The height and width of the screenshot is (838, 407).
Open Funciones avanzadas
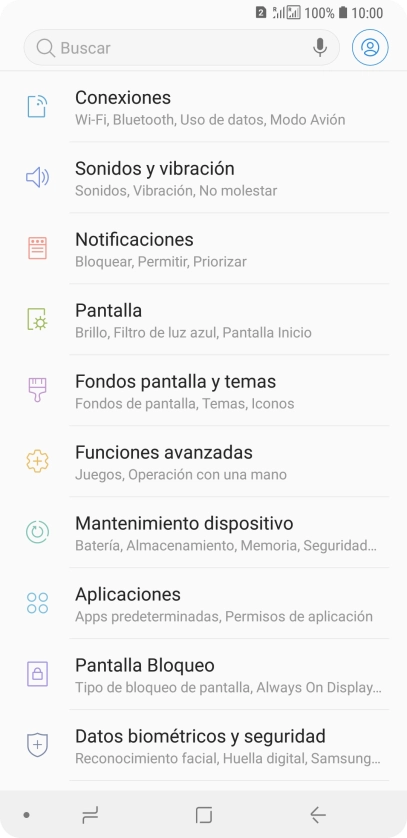204,462
